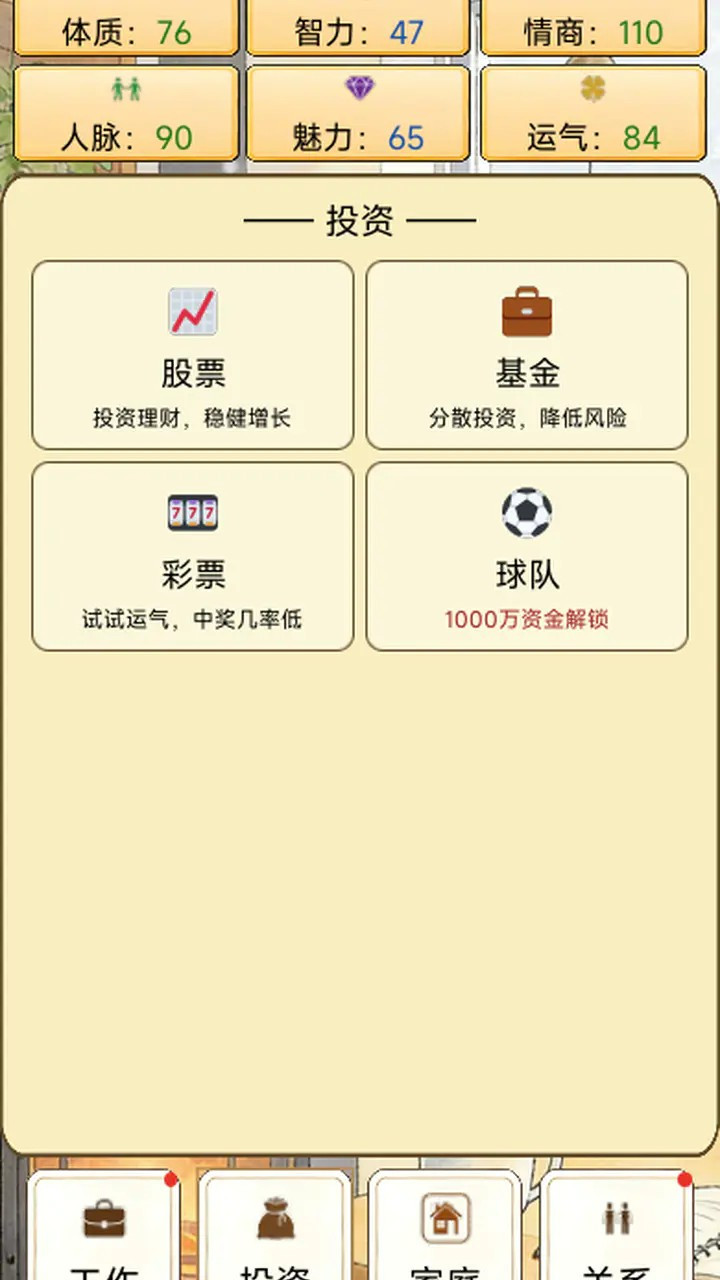Tap the 777 slot machine icon on 彩票

point(192,511)
